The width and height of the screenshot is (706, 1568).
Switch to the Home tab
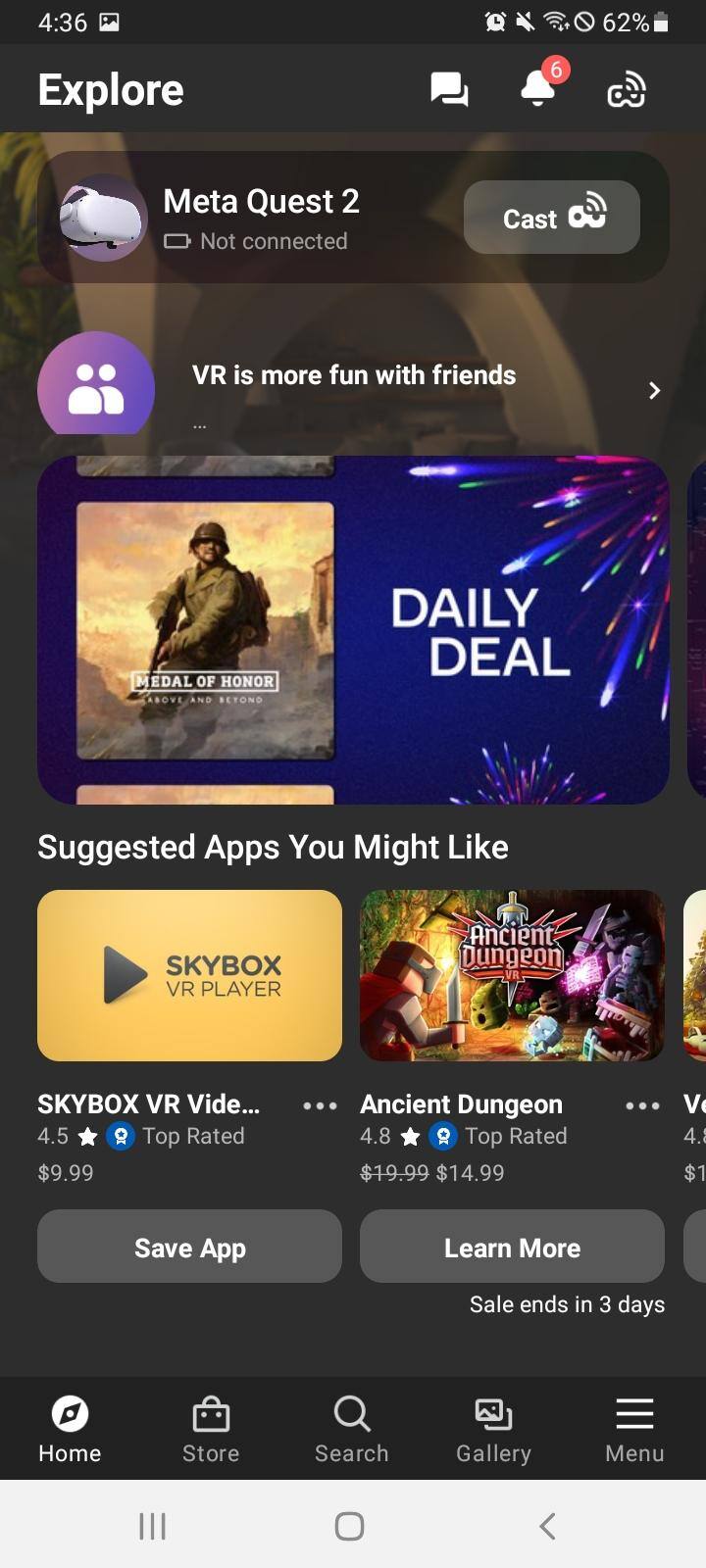[x=70, y=1429]
